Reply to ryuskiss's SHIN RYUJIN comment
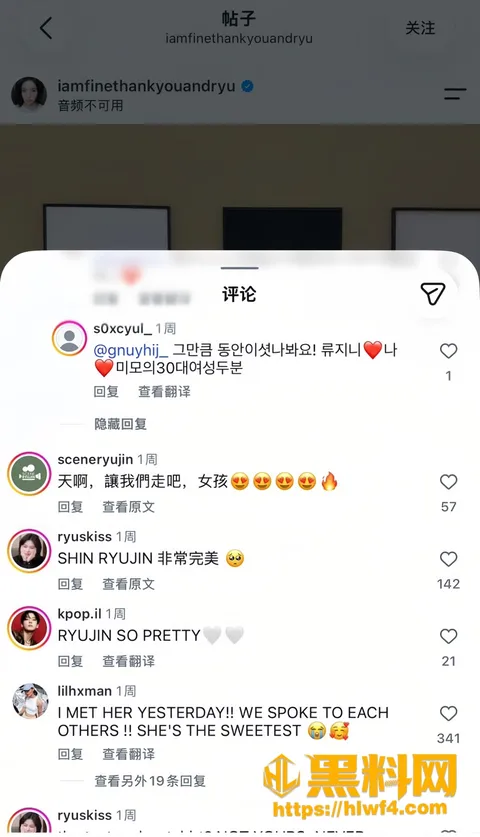 coord(70,584)
